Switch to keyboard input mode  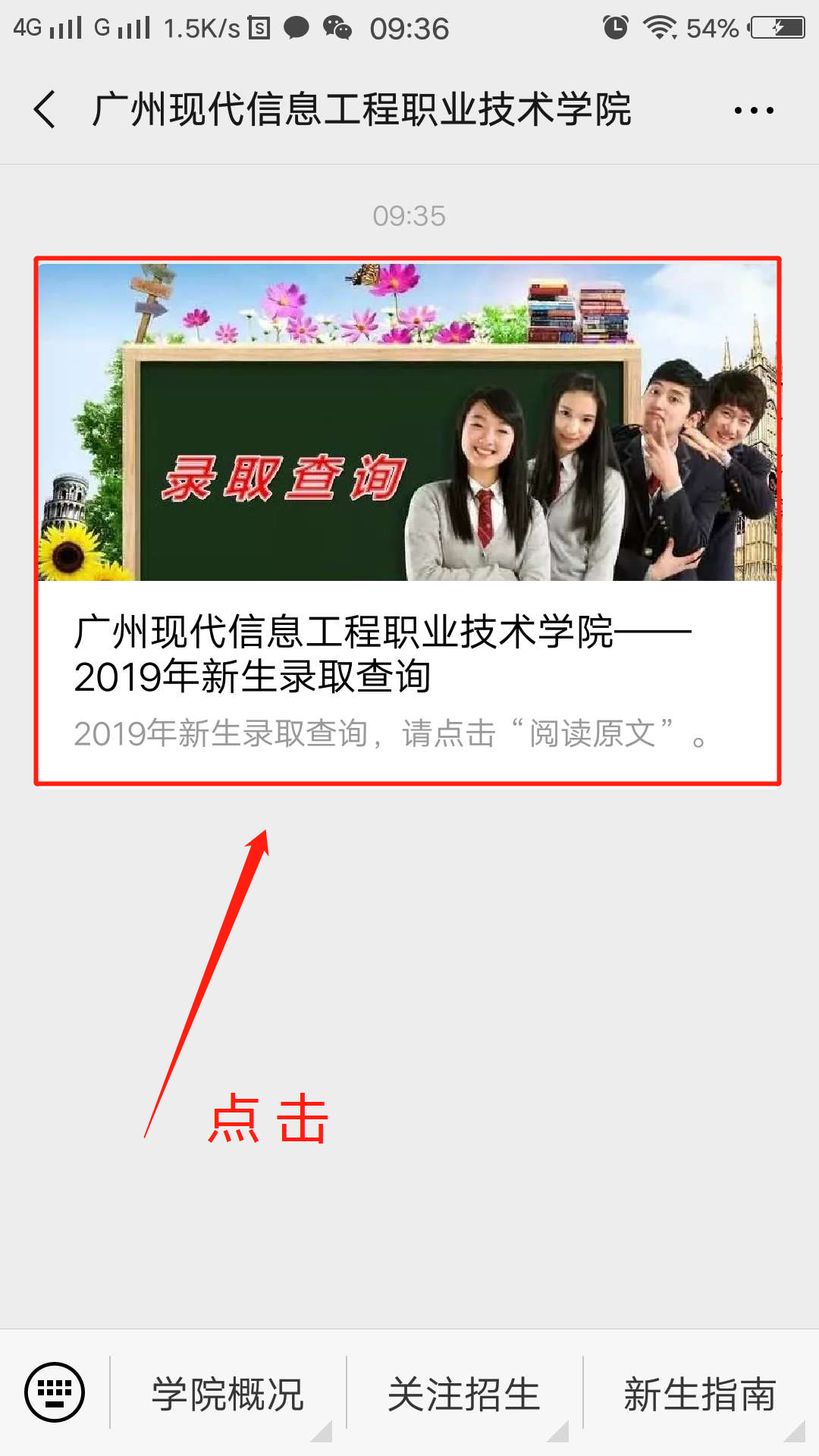[55, 1392]
